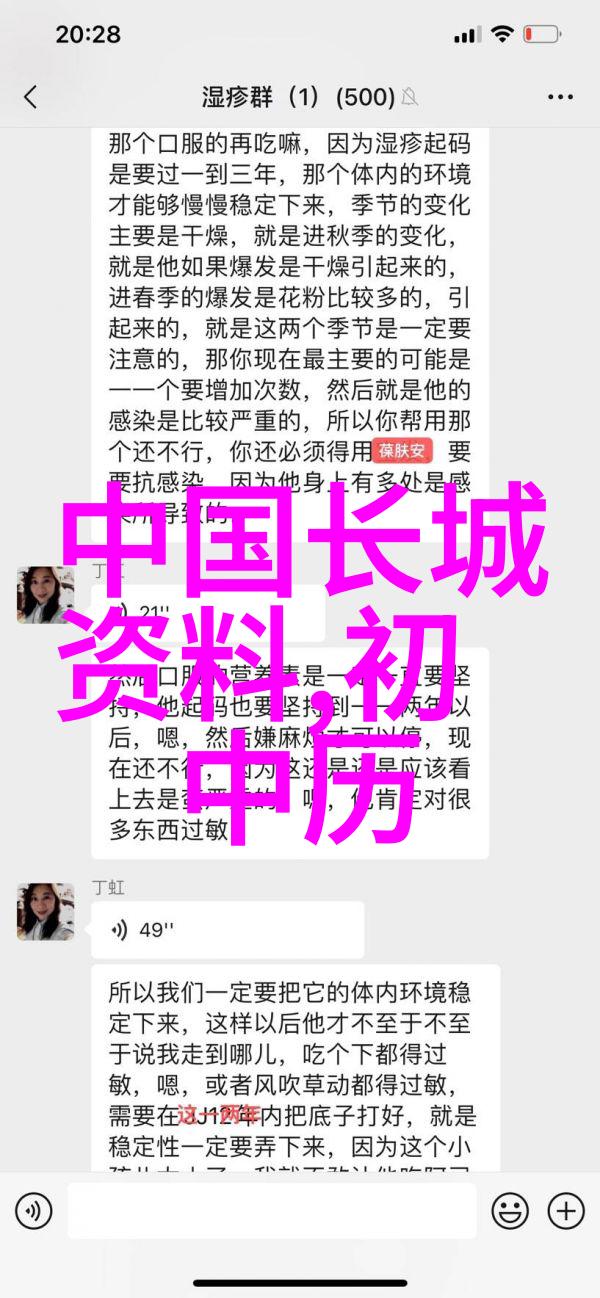Open the emoji picker
This screenshot has height=1298, width=600.
pyautogui.click(x=510, y=1212)
